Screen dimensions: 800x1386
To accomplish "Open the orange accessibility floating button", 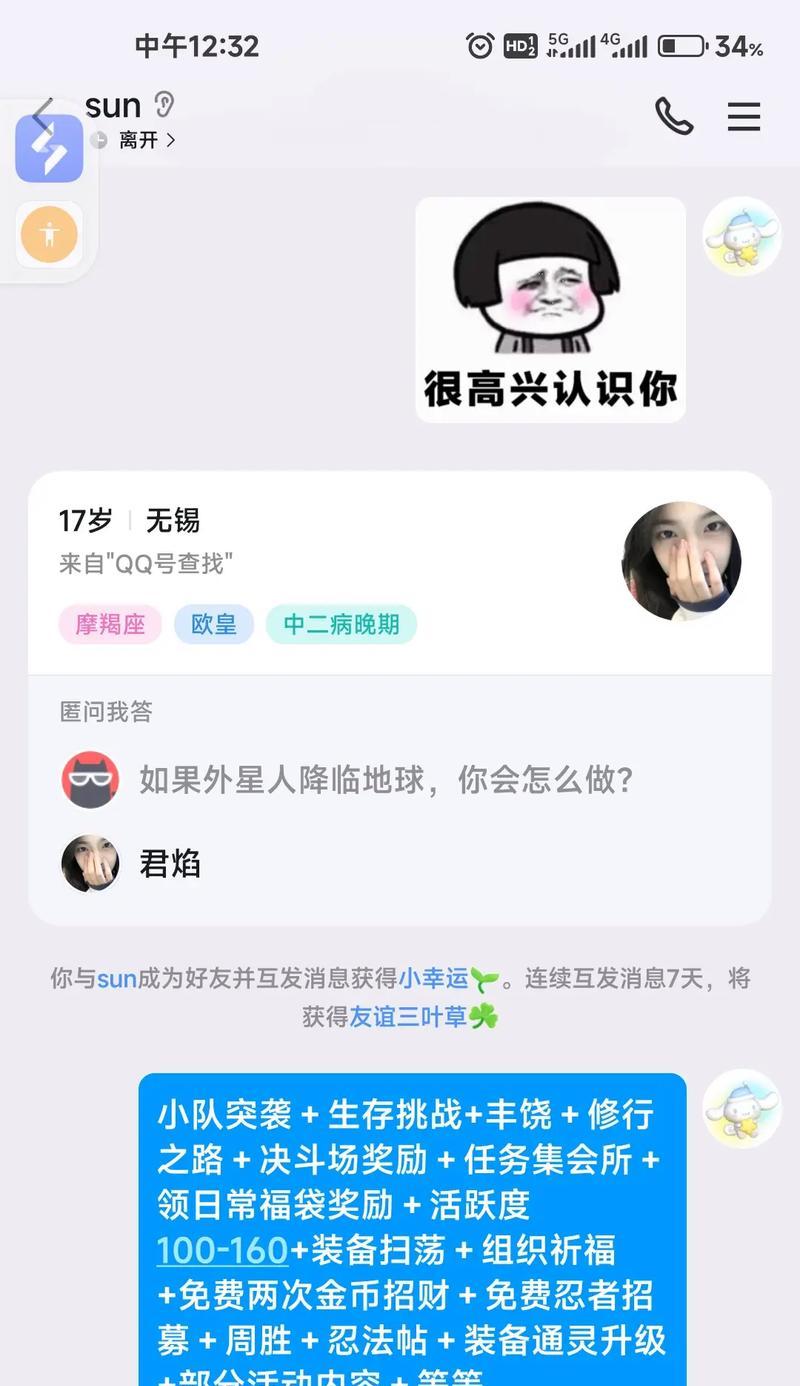I will tap(49, 235).
